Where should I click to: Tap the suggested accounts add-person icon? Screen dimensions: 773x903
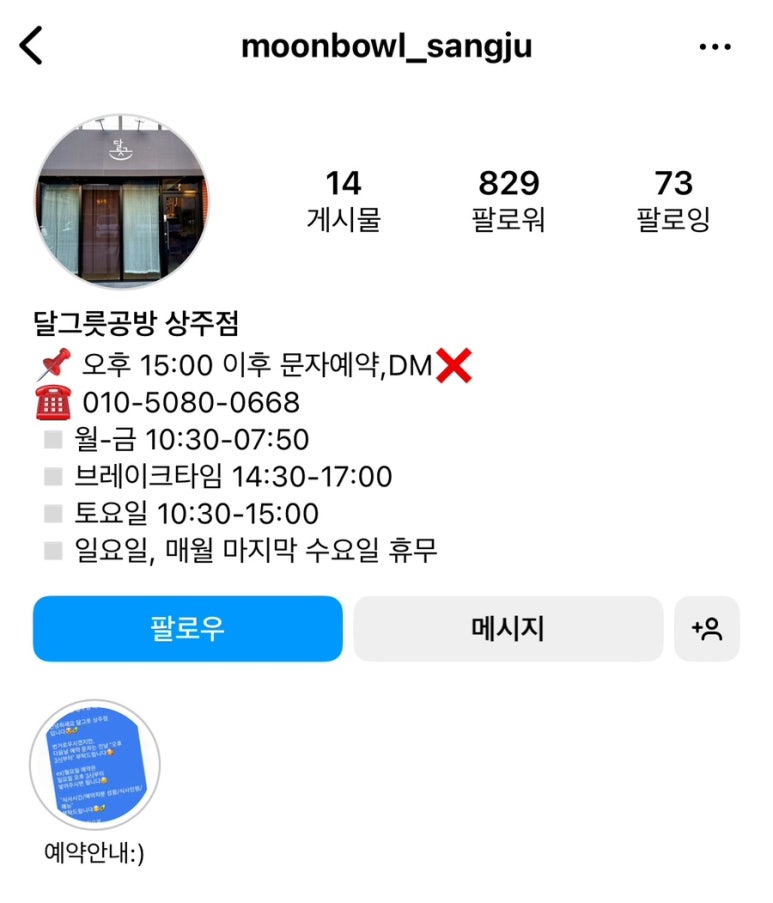pyautogui.click(x=706, y=629)
